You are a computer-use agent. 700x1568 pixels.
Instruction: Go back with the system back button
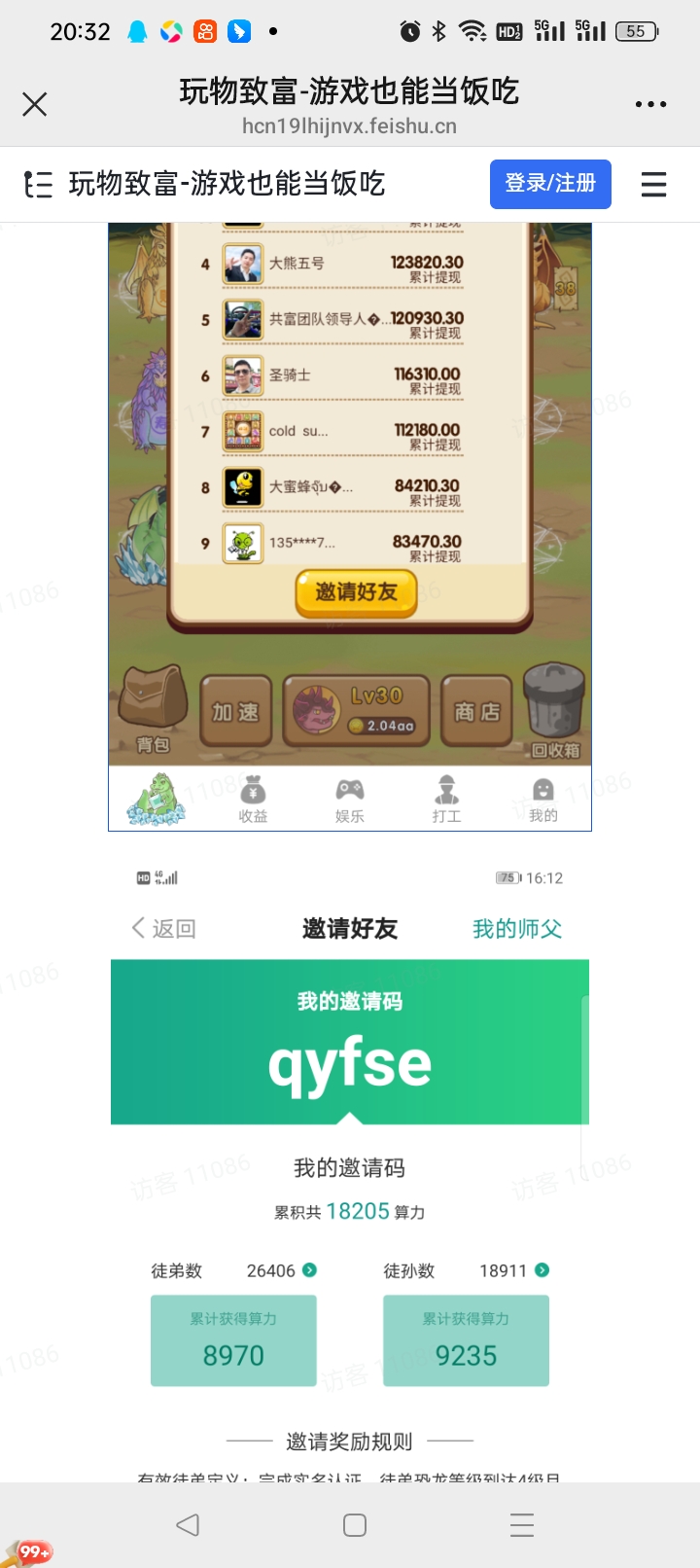click(188, 1524)
